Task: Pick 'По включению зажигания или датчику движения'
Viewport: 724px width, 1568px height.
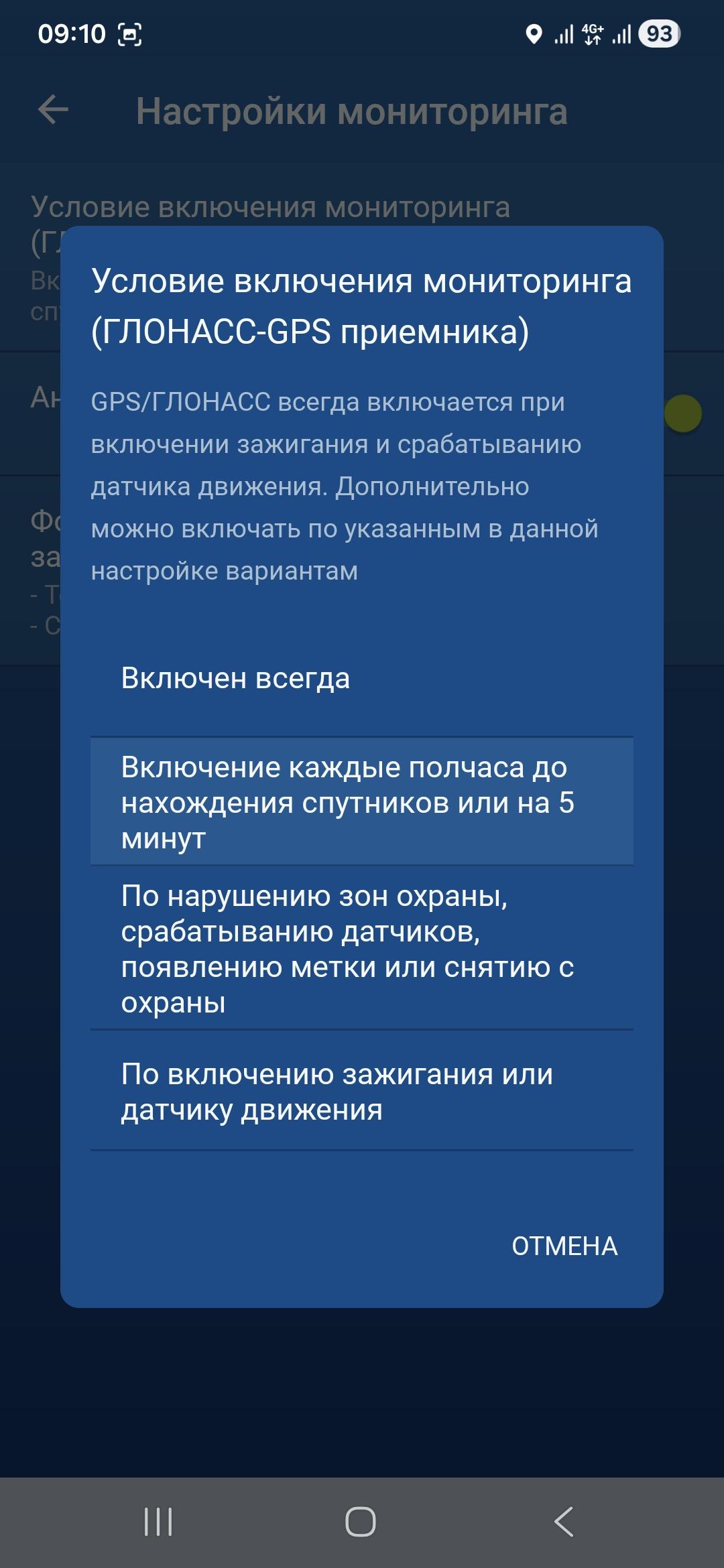Action: tap(362, 1092)
